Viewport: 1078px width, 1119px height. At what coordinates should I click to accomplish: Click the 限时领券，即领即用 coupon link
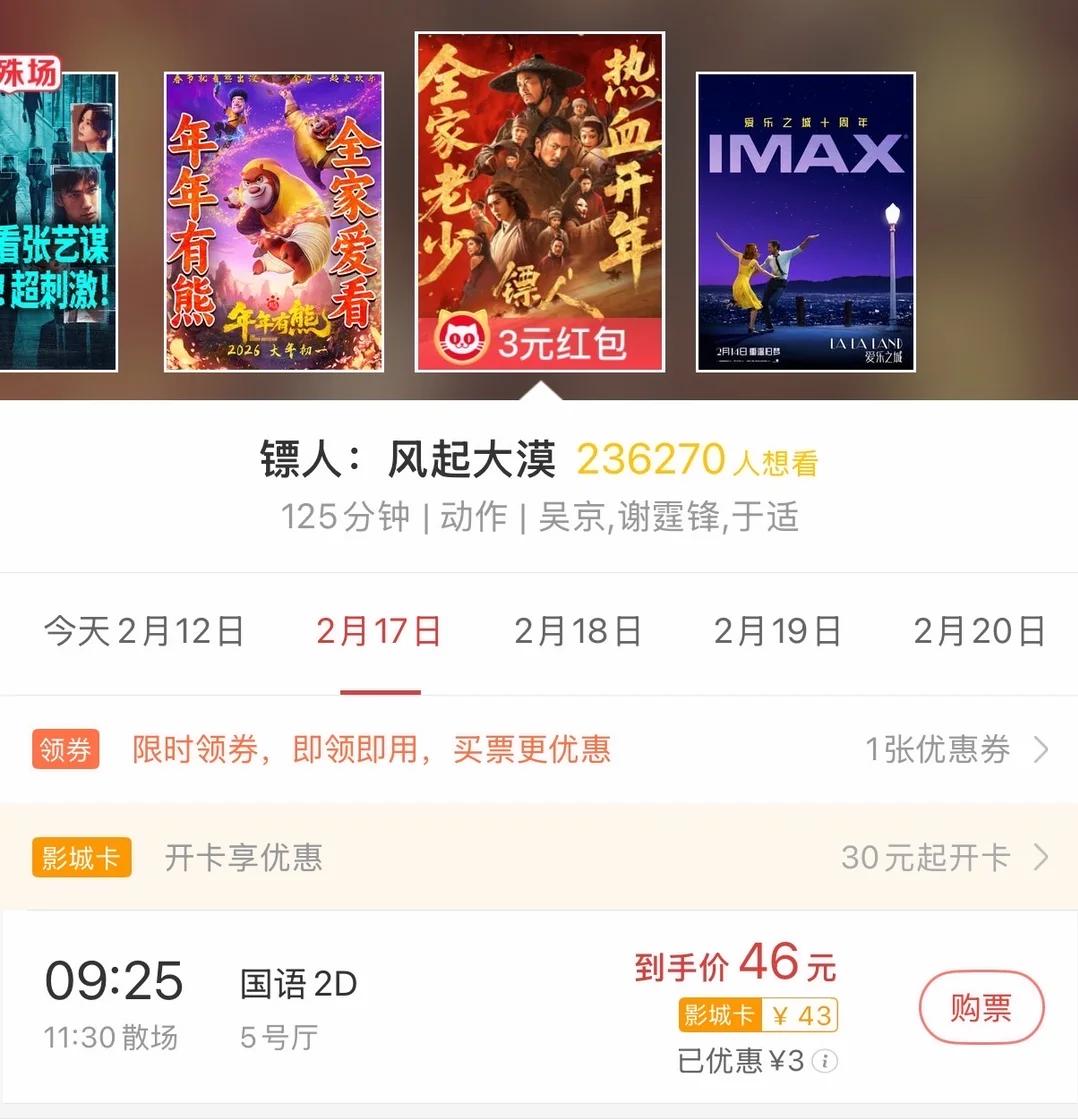(370, 750)
